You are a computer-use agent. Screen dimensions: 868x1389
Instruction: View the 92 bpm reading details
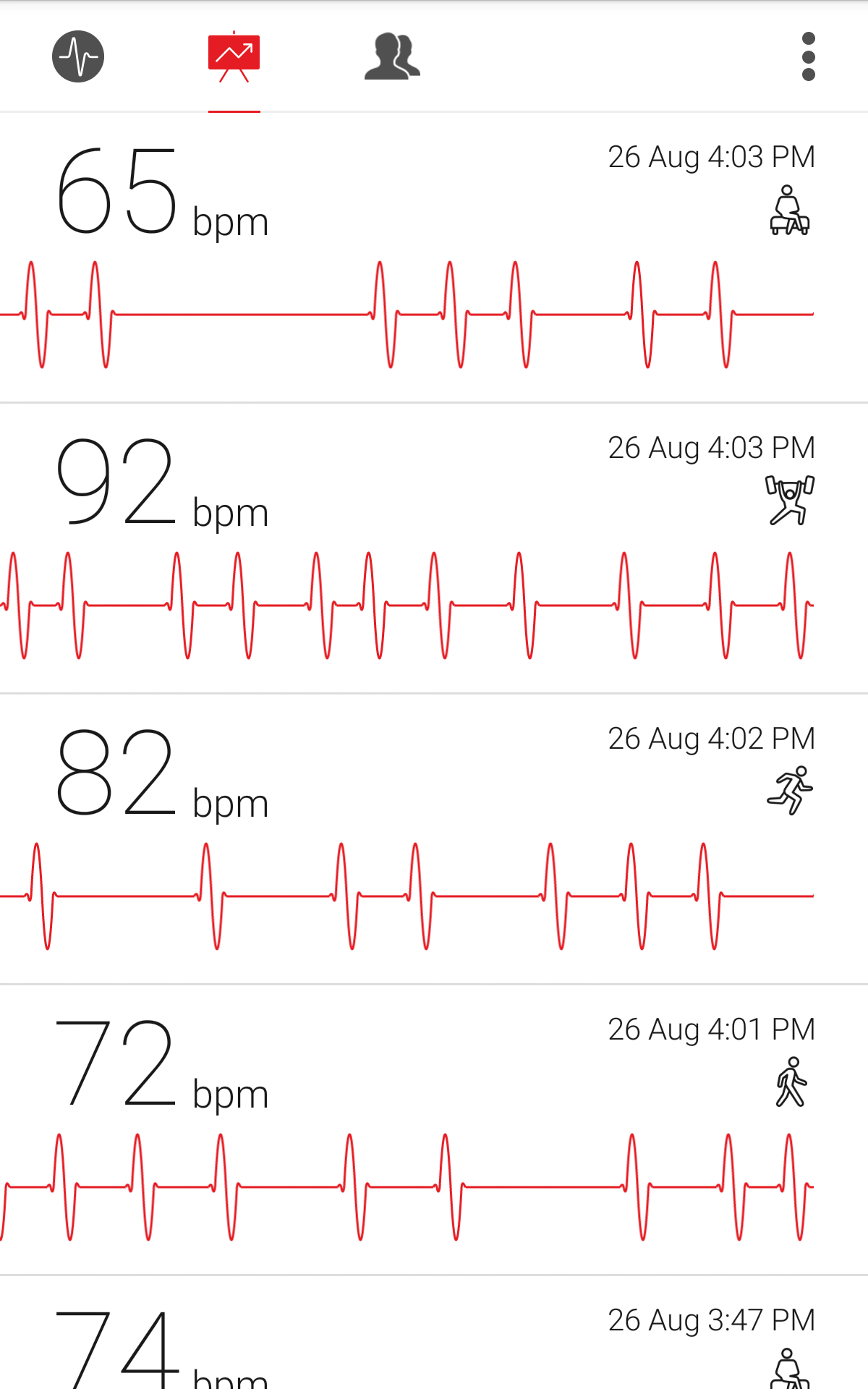434,548
